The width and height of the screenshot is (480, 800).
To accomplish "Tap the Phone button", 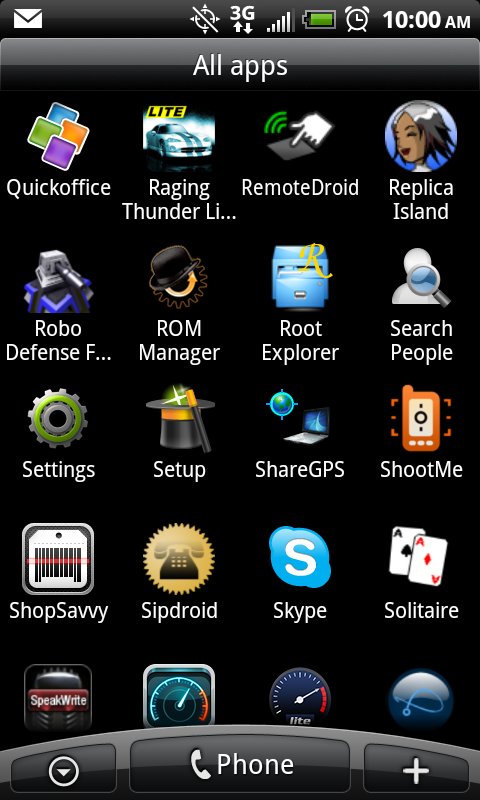I will click(240, 765).
